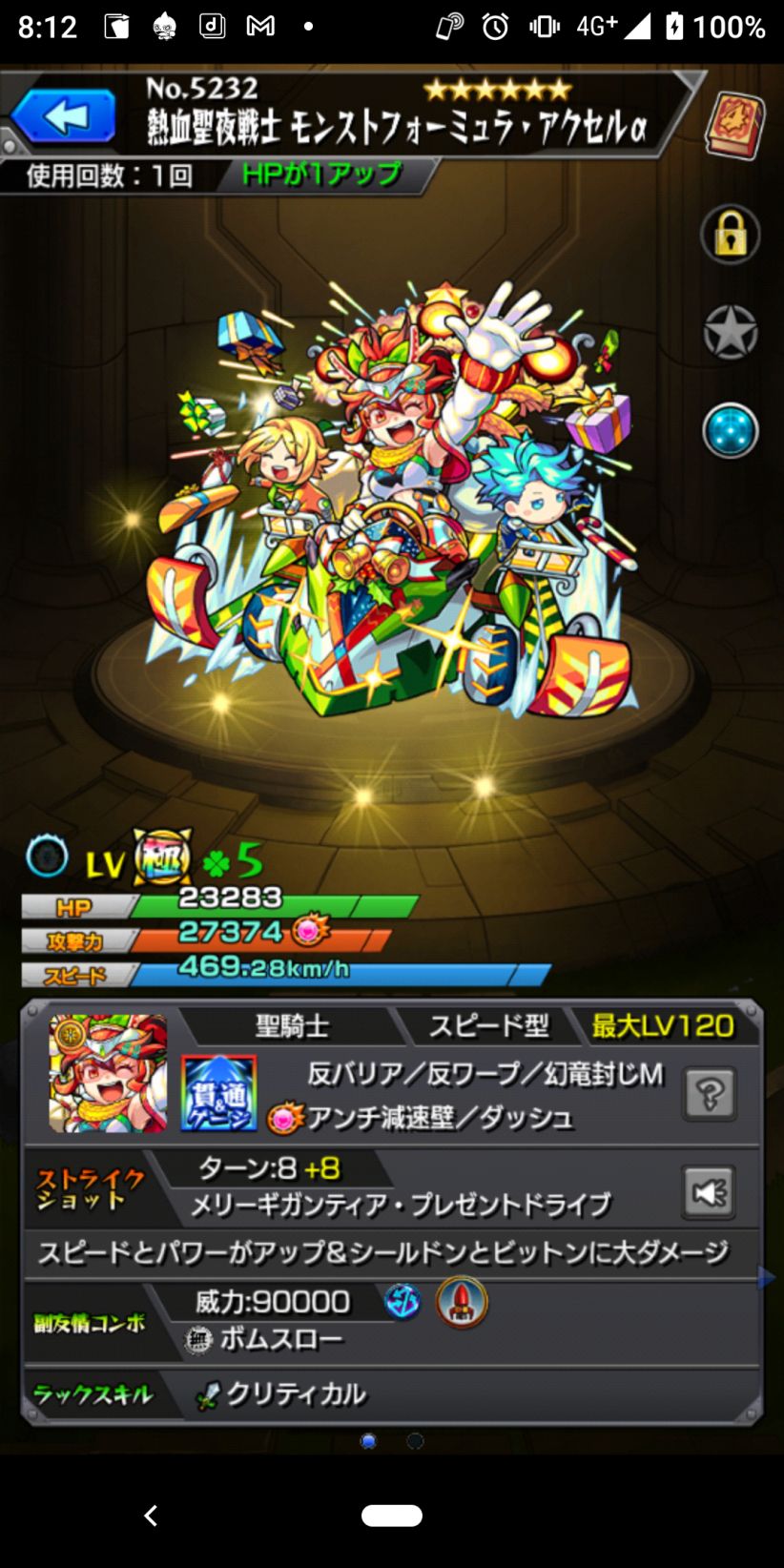Open the monster encyclopedia book icon
The width and height of the screenshot is (784, 1568).
[x=734, y=124]
